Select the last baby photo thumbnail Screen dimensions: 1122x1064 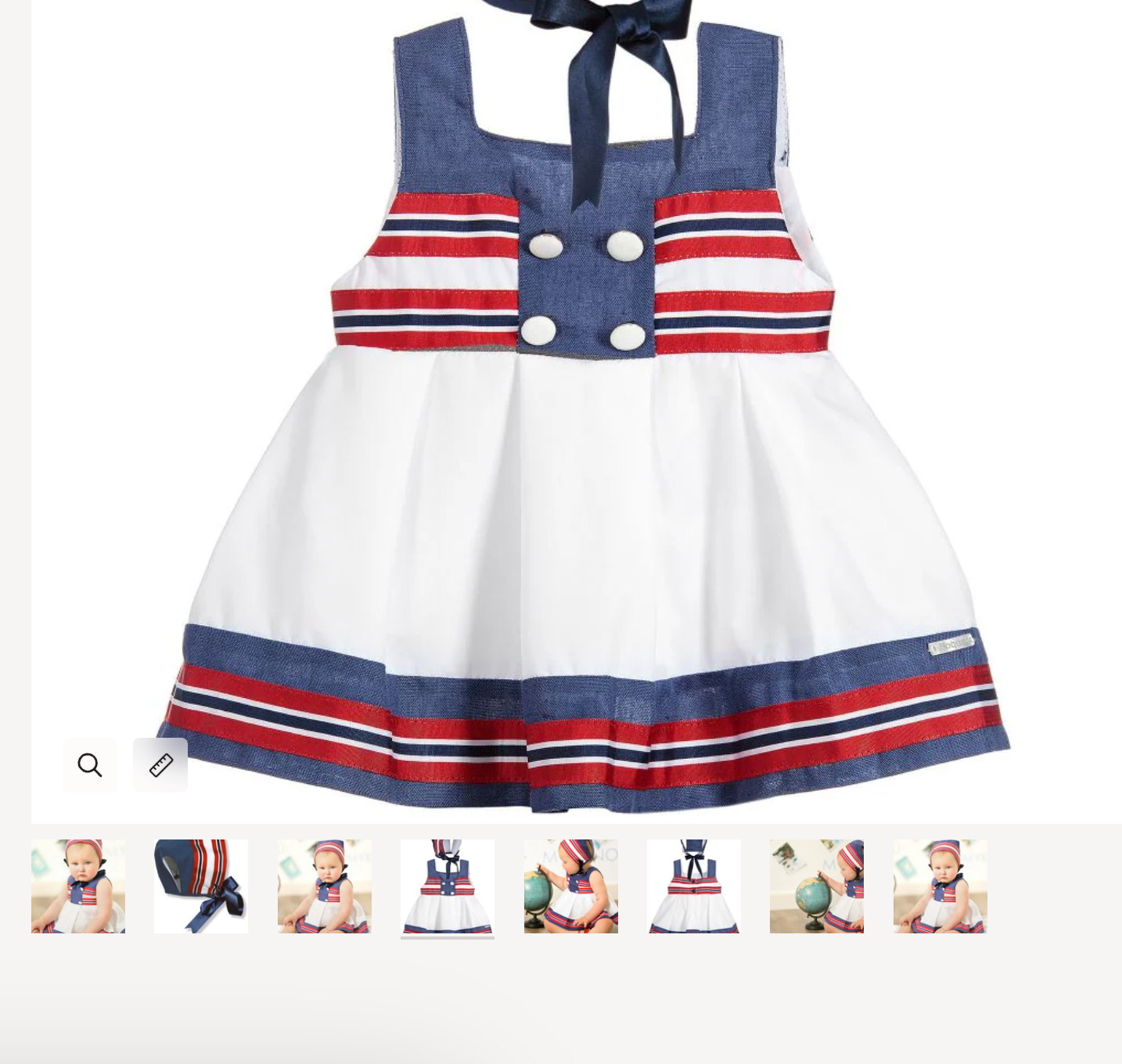(x=940, y=886)
